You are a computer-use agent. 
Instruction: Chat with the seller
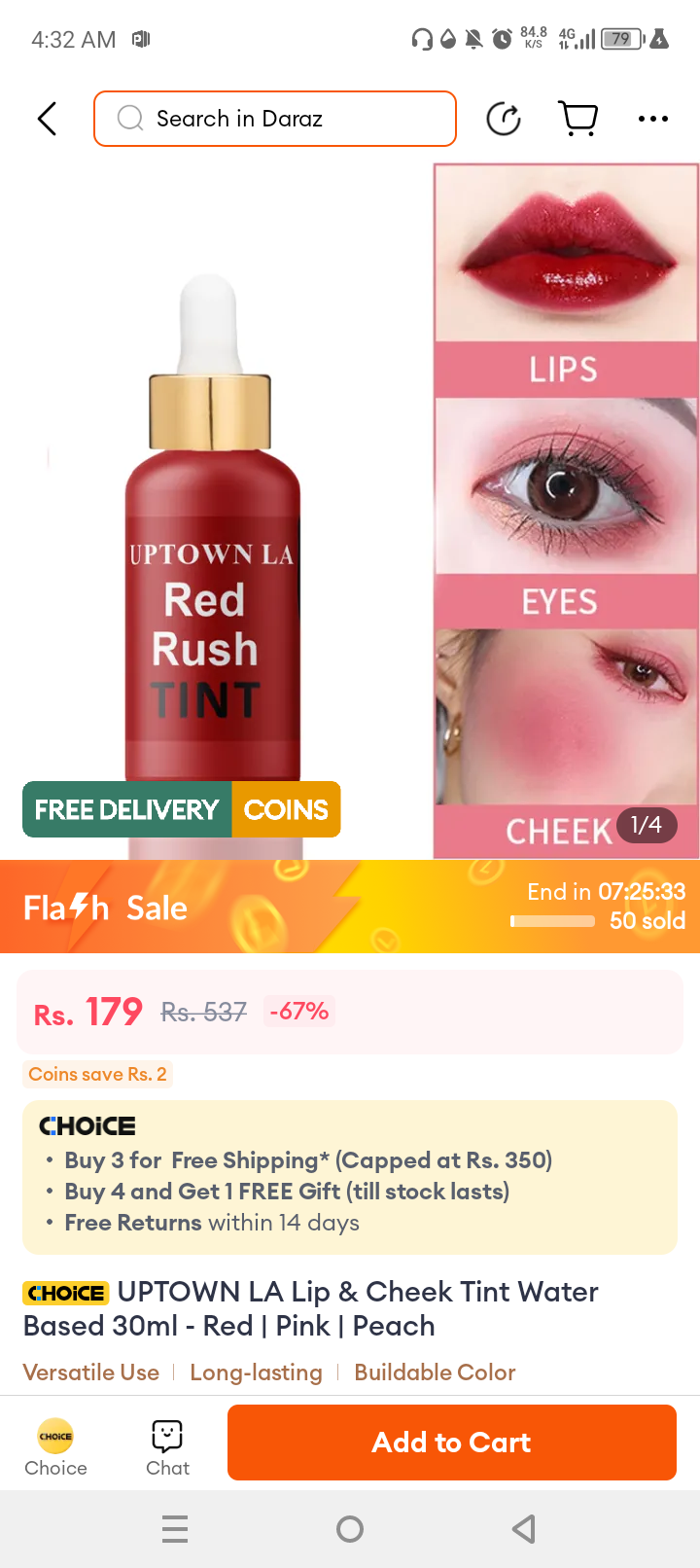pos(167,1447)
